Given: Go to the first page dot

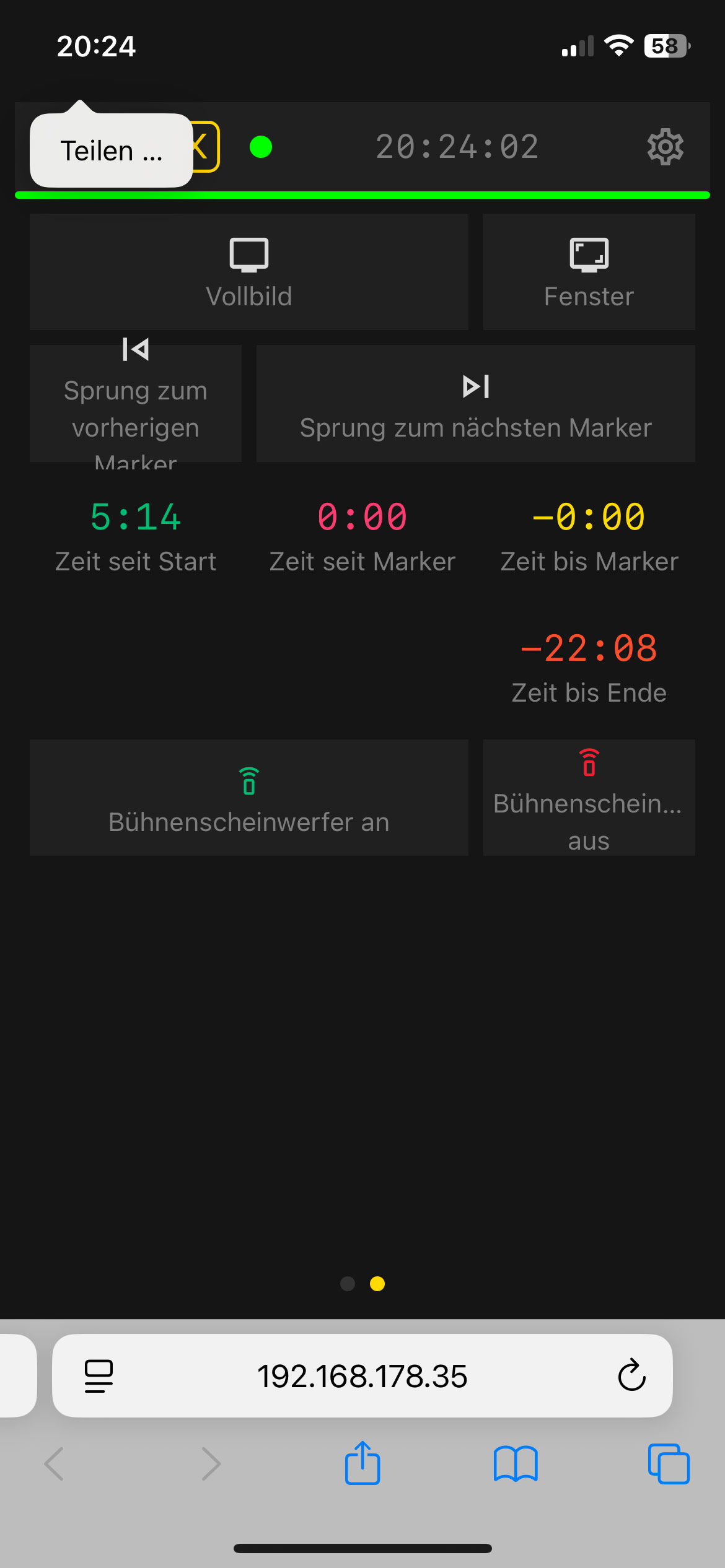Looking at the screenshot, I should 348,1284.
